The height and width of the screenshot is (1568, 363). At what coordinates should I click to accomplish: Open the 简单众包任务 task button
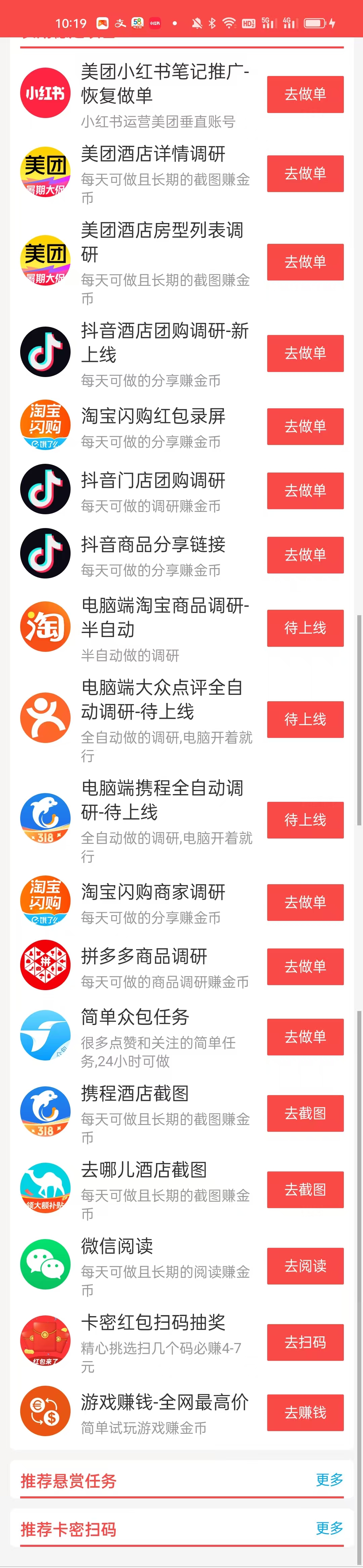[305, 1037]
